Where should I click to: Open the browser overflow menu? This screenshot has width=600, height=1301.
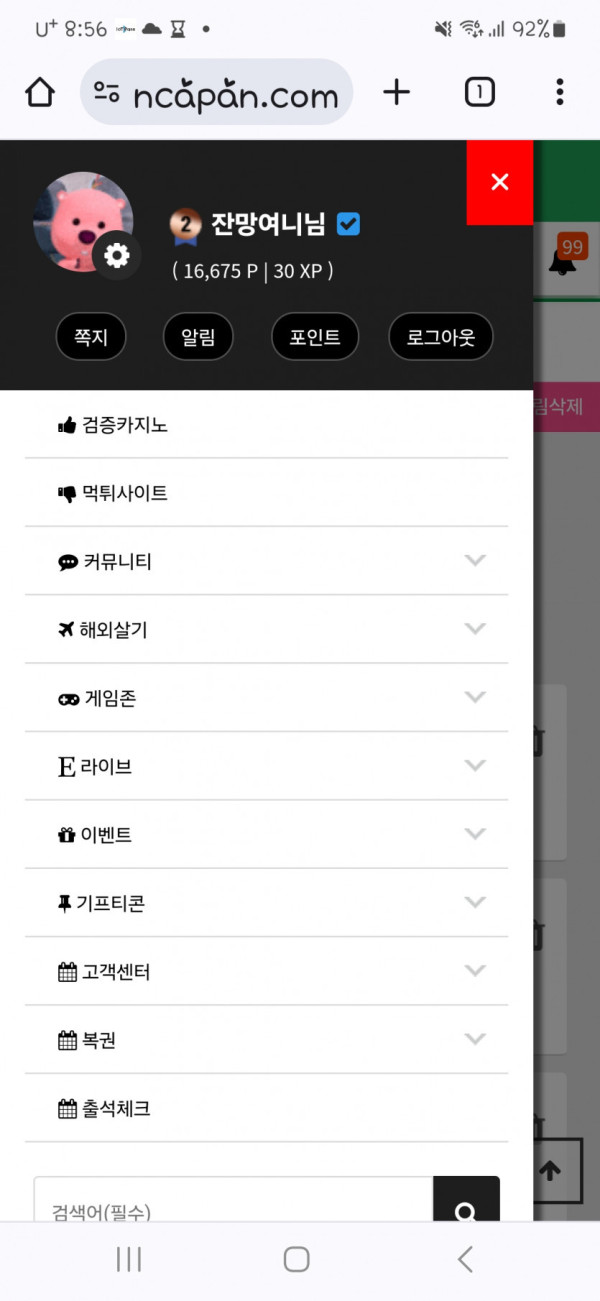559,93
